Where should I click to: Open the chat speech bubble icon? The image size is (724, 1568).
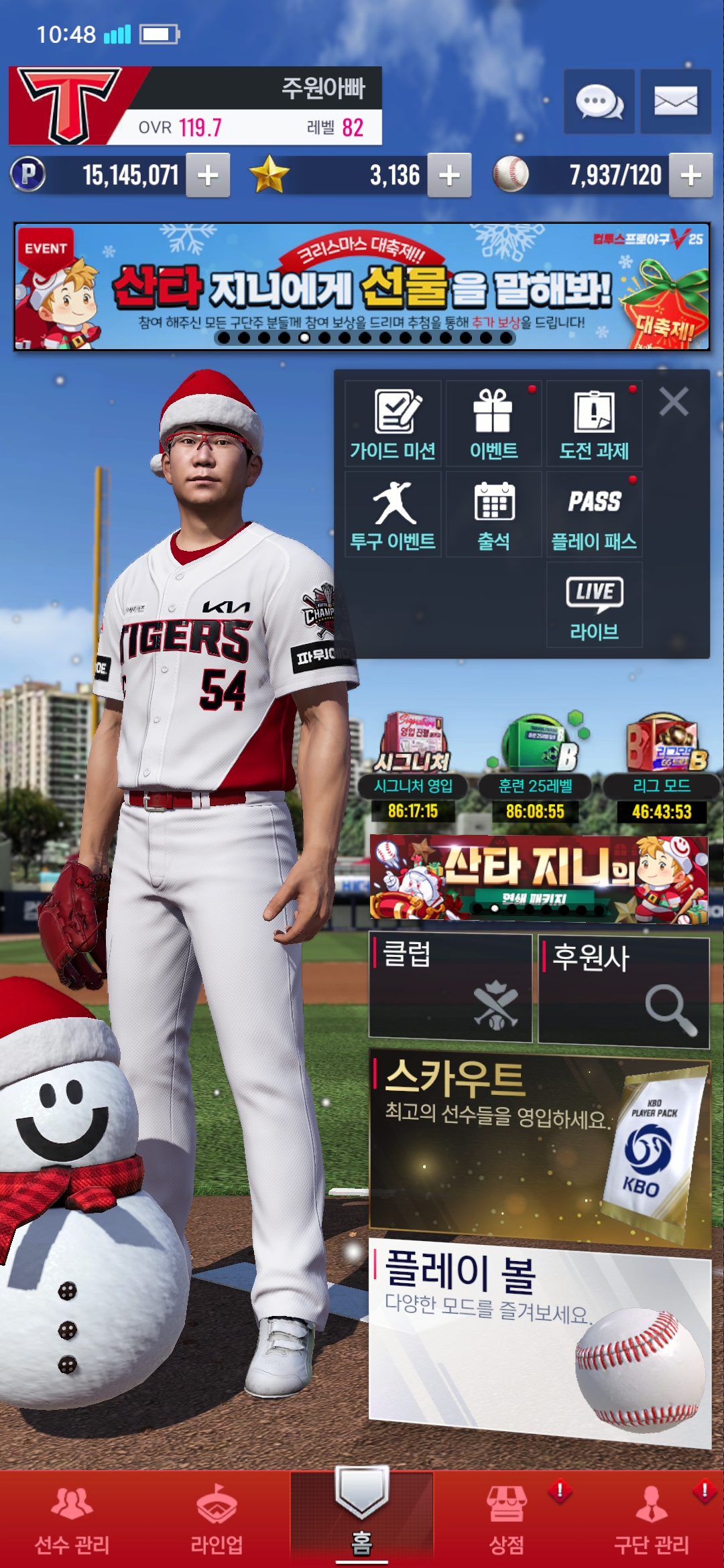point(599,102)
